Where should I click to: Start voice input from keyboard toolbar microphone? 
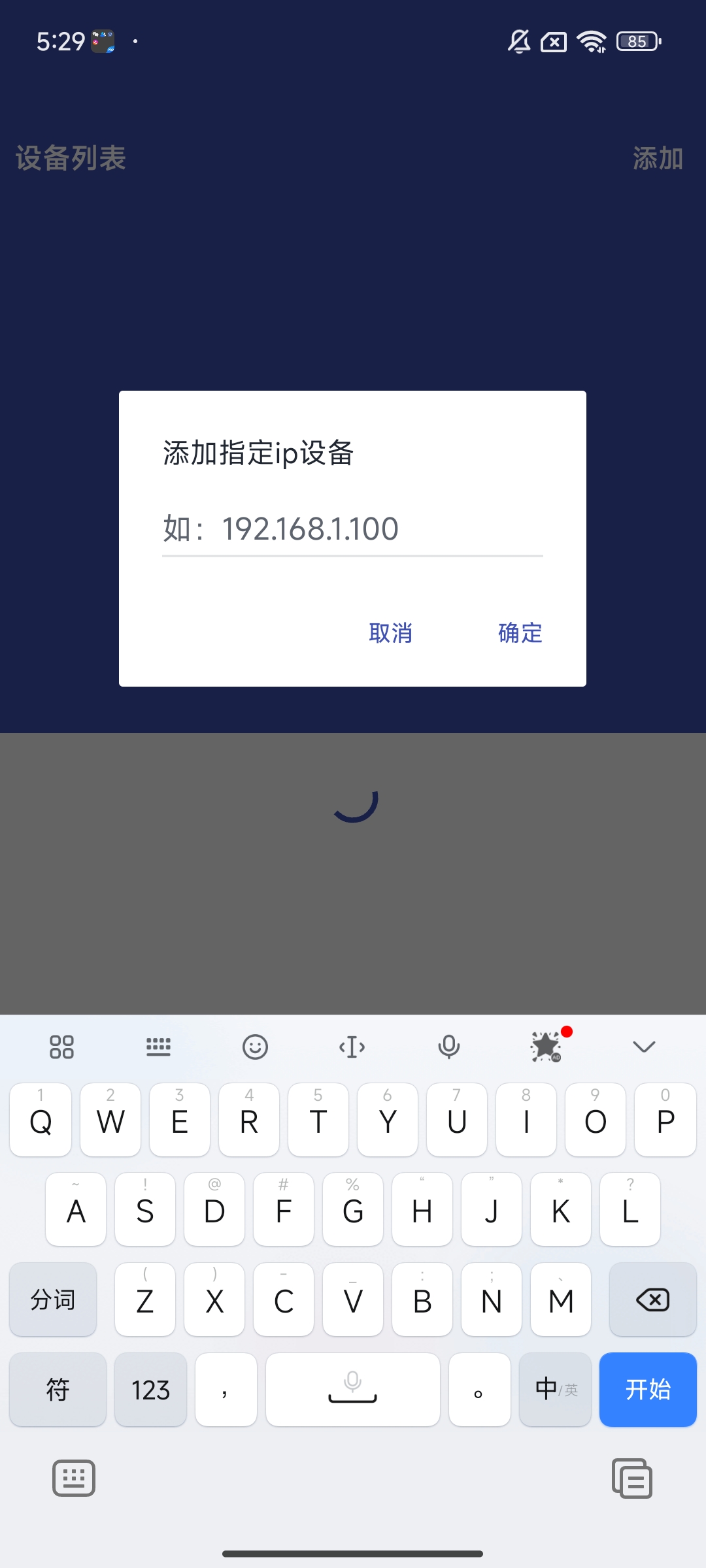tap(448, 1047)
